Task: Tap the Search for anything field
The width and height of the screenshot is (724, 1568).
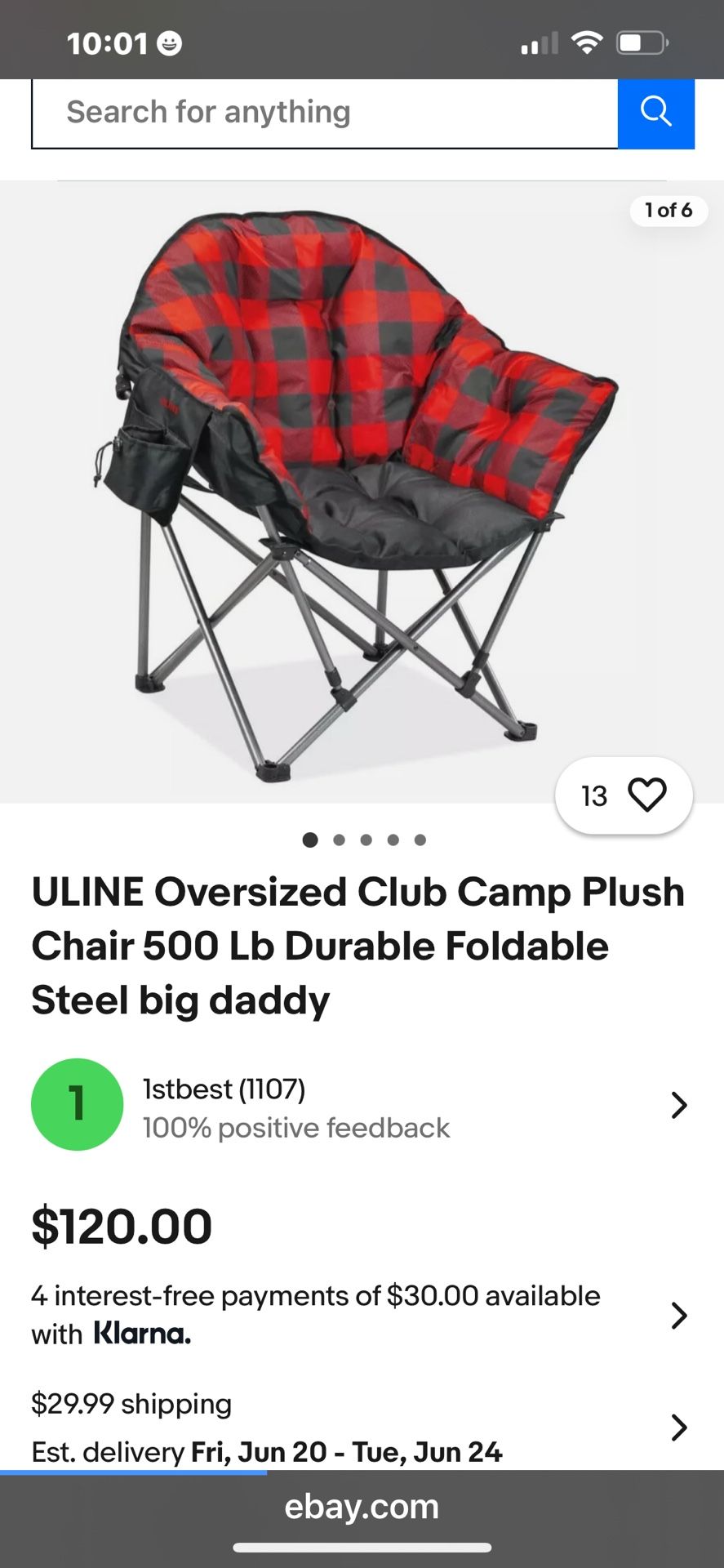Action: tap(324, 113)
